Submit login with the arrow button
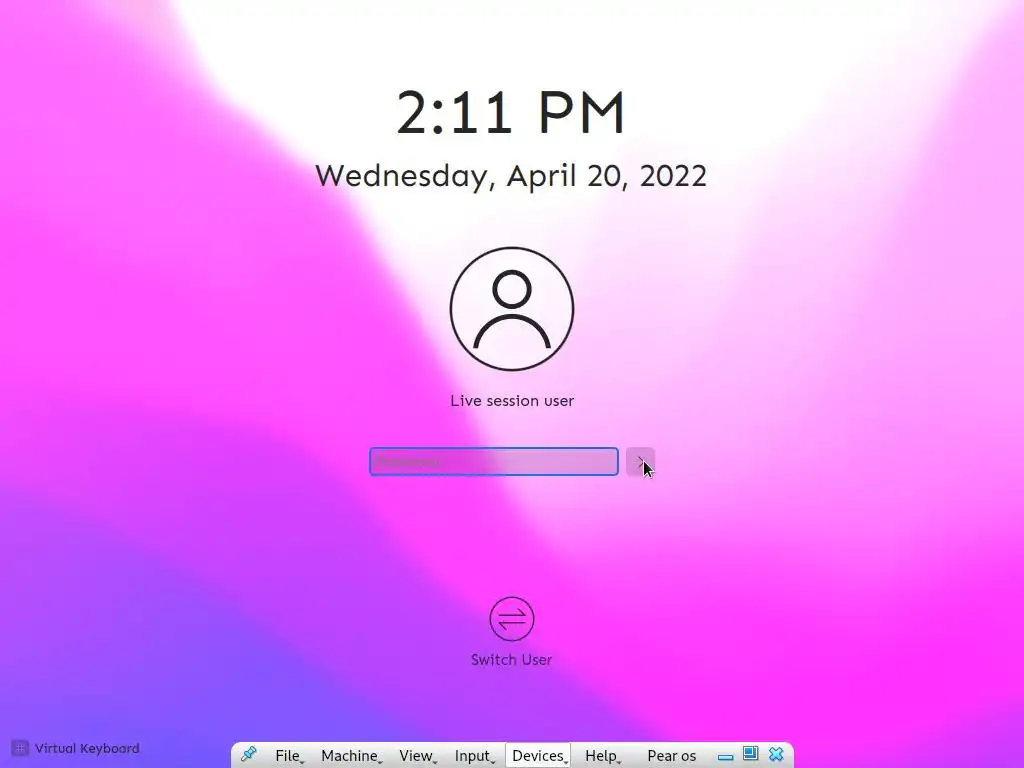 [640, 462]
